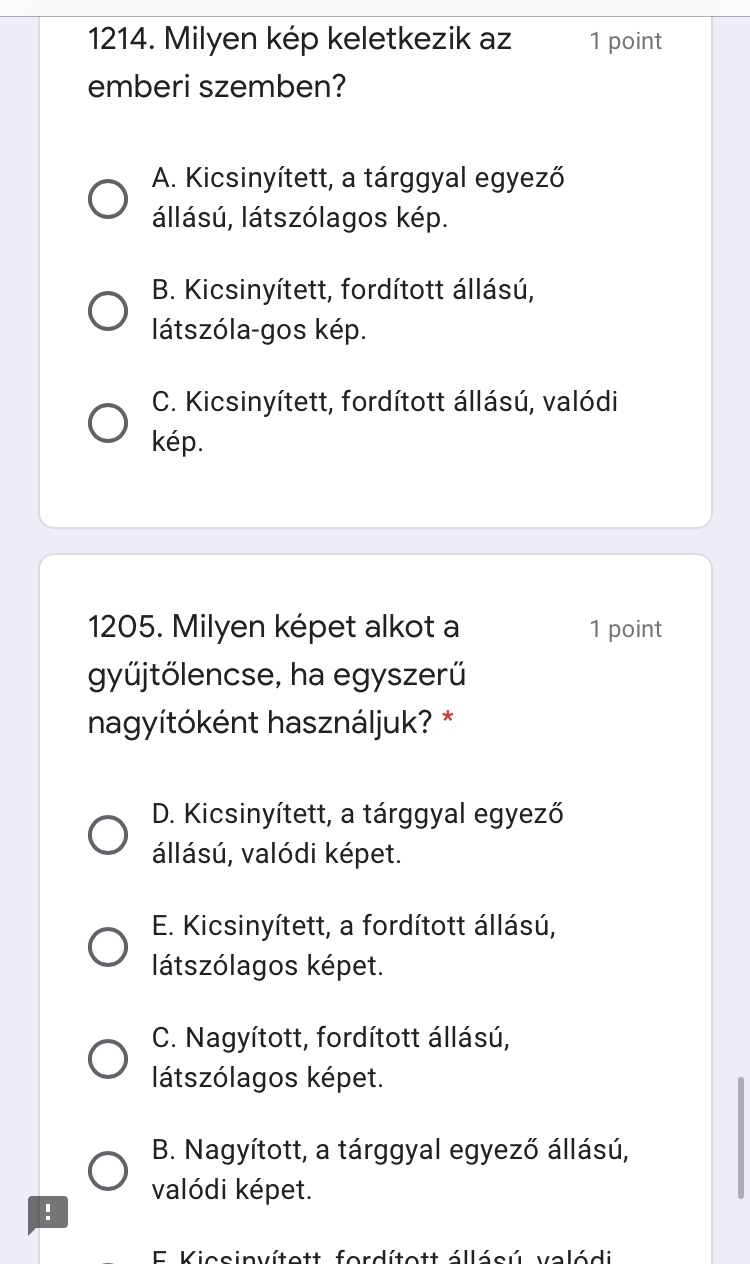This screenshot has width=750, height=1264.
Task: Choose option B, fordított állású, látszóla-gos kép
Action: tap(108, 311)
